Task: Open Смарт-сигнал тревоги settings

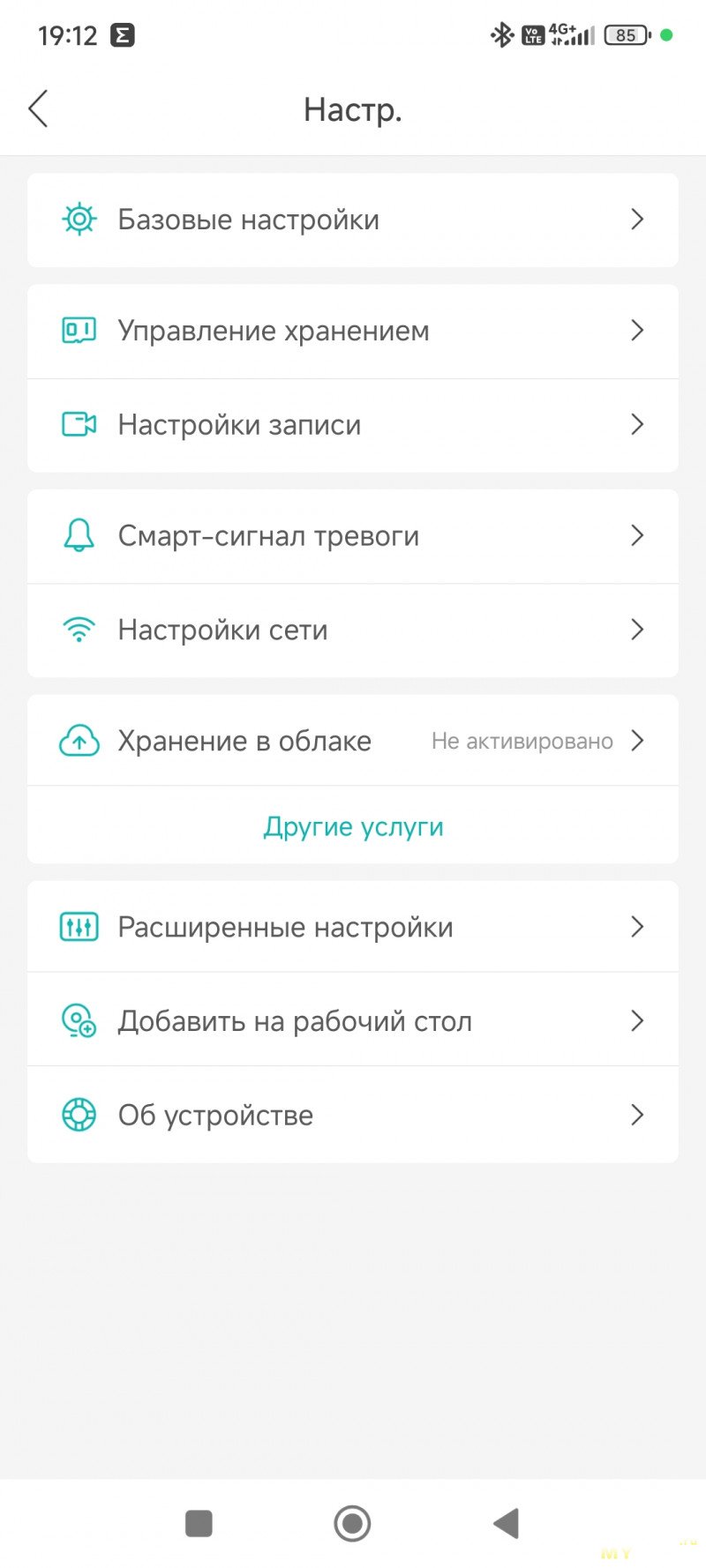Action: 353,536
